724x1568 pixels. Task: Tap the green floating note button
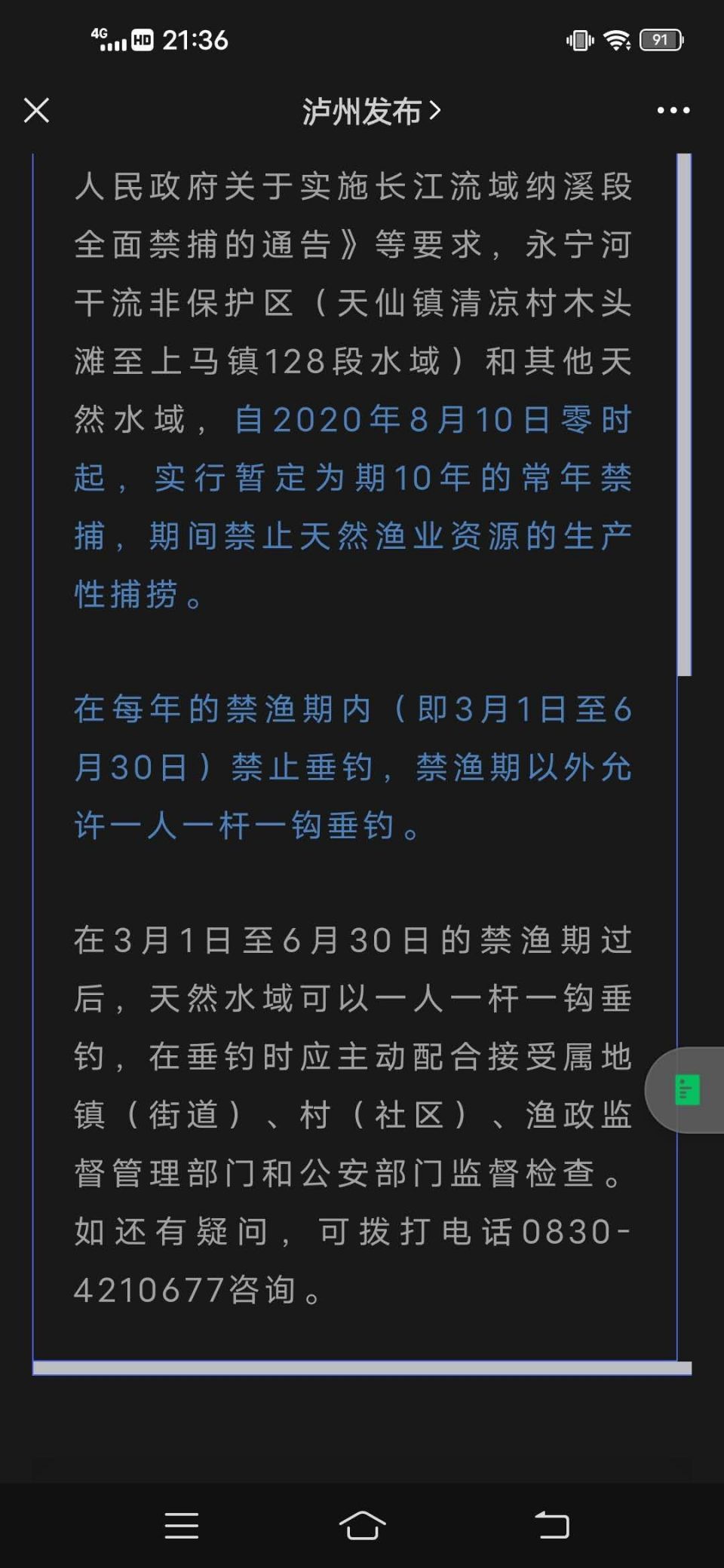click(686, 1090)
